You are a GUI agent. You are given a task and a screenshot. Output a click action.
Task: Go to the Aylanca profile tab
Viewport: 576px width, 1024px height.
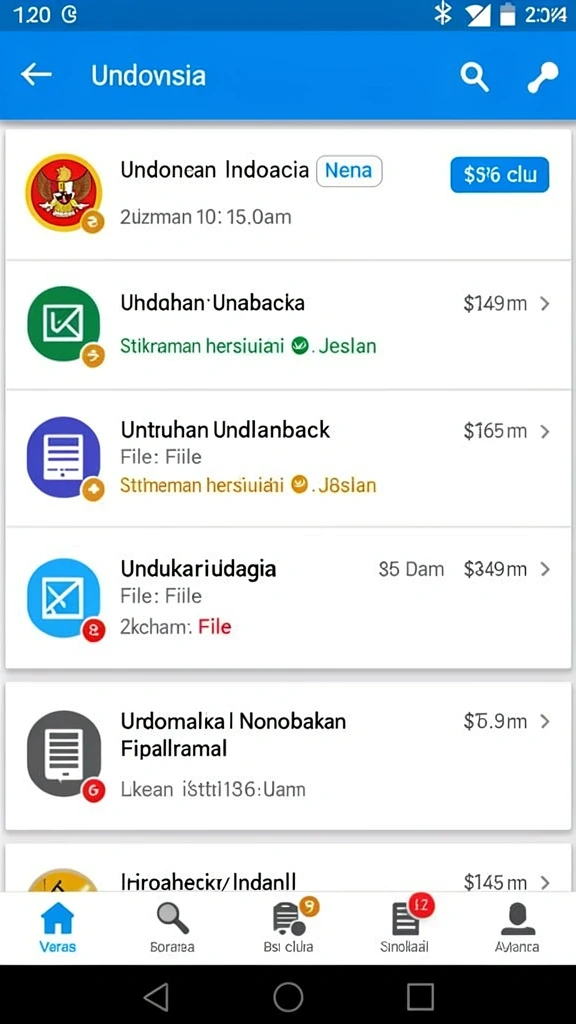click(517, 927)
